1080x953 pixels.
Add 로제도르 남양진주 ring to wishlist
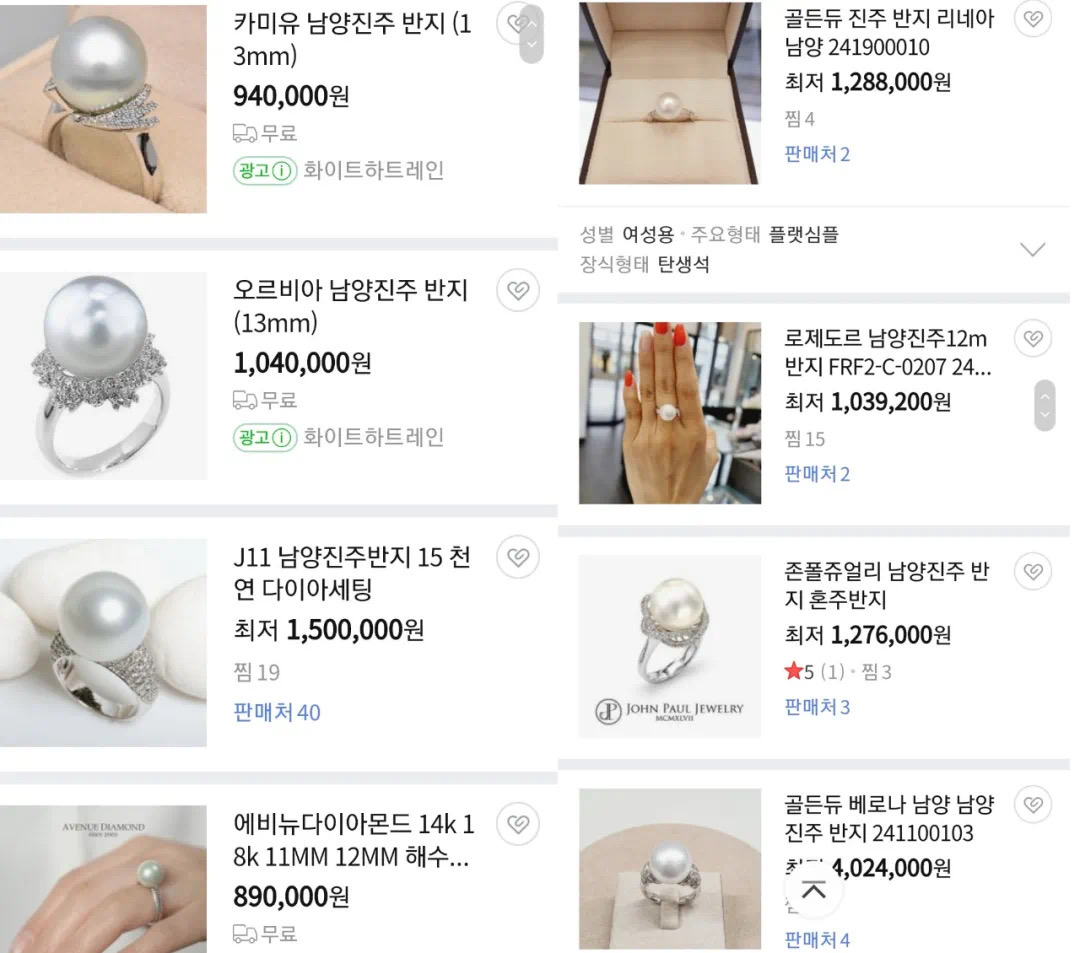pyautogui.click(x=1033, y=338)
